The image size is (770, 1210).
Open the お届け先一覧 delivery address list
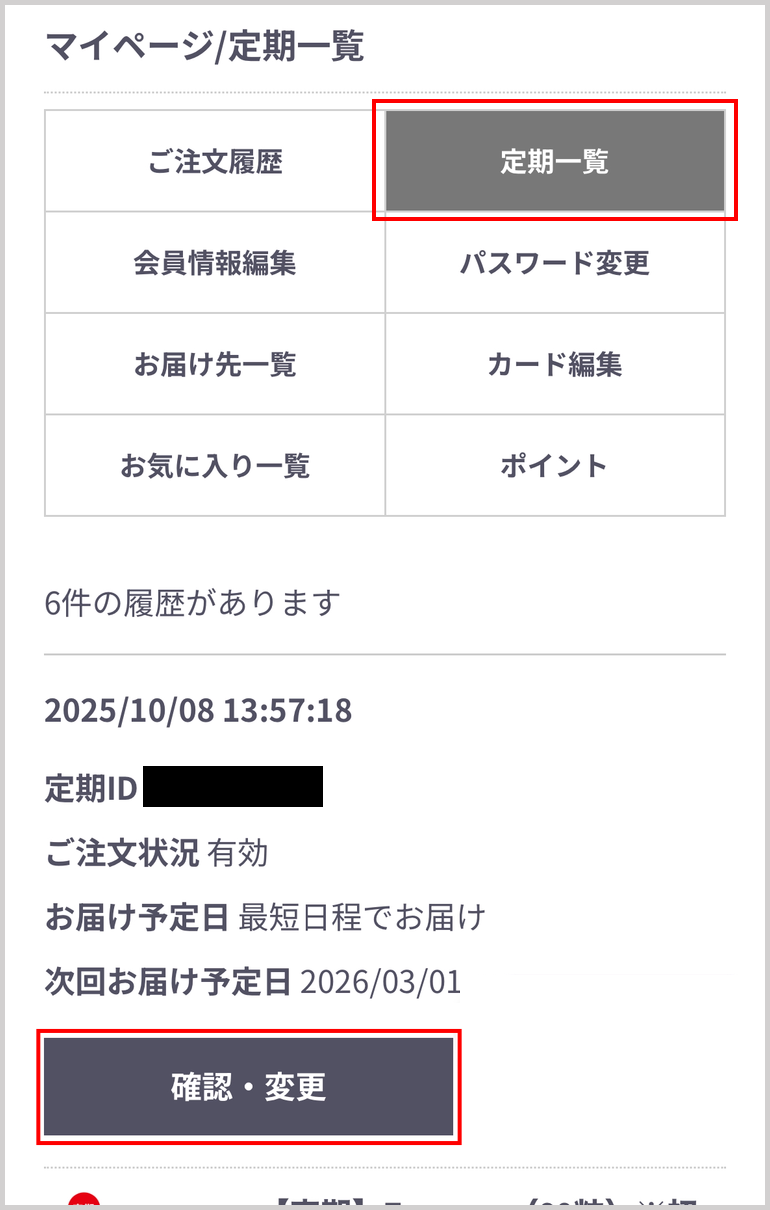tap(215, 364)
